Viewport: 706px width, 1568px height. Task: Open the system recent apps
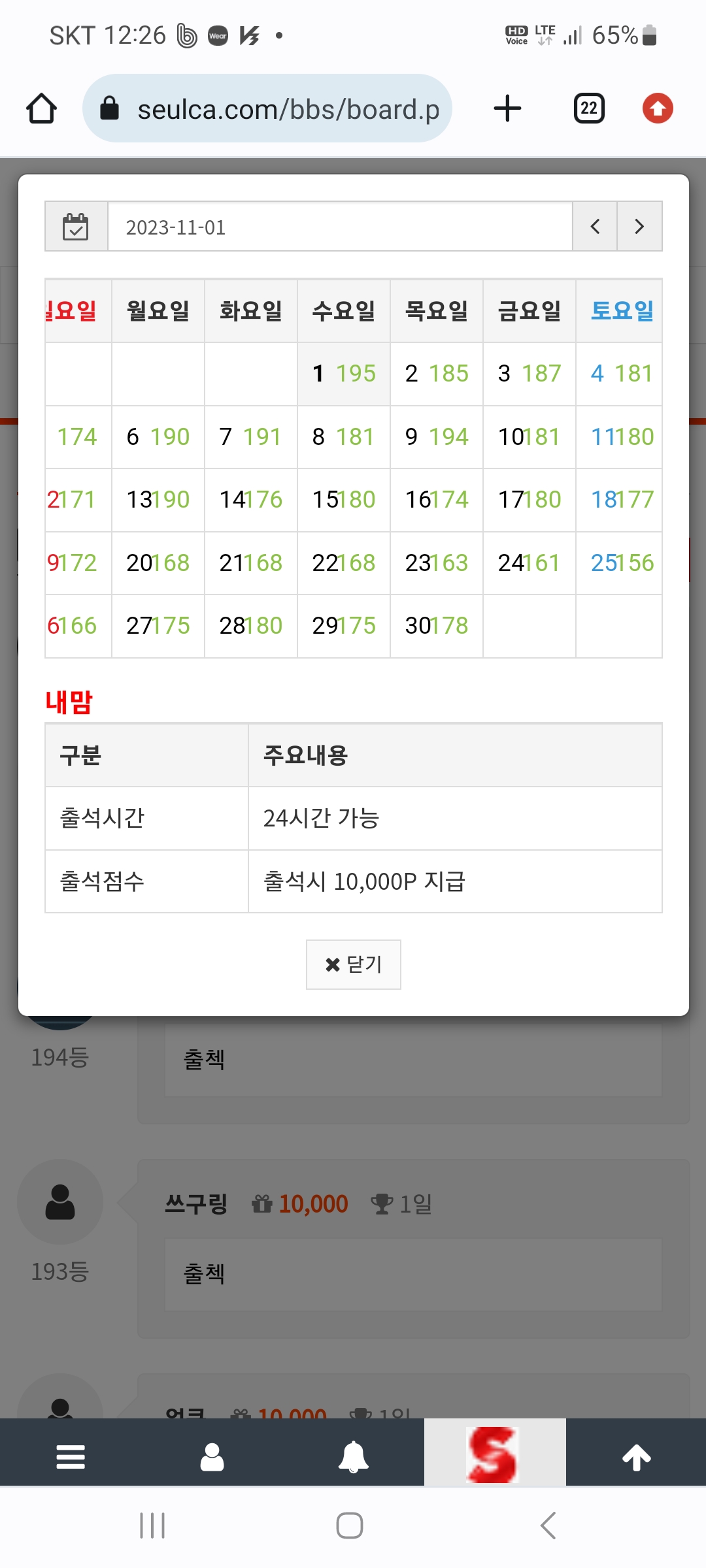pyautogui.click(x=152, y=1526)
